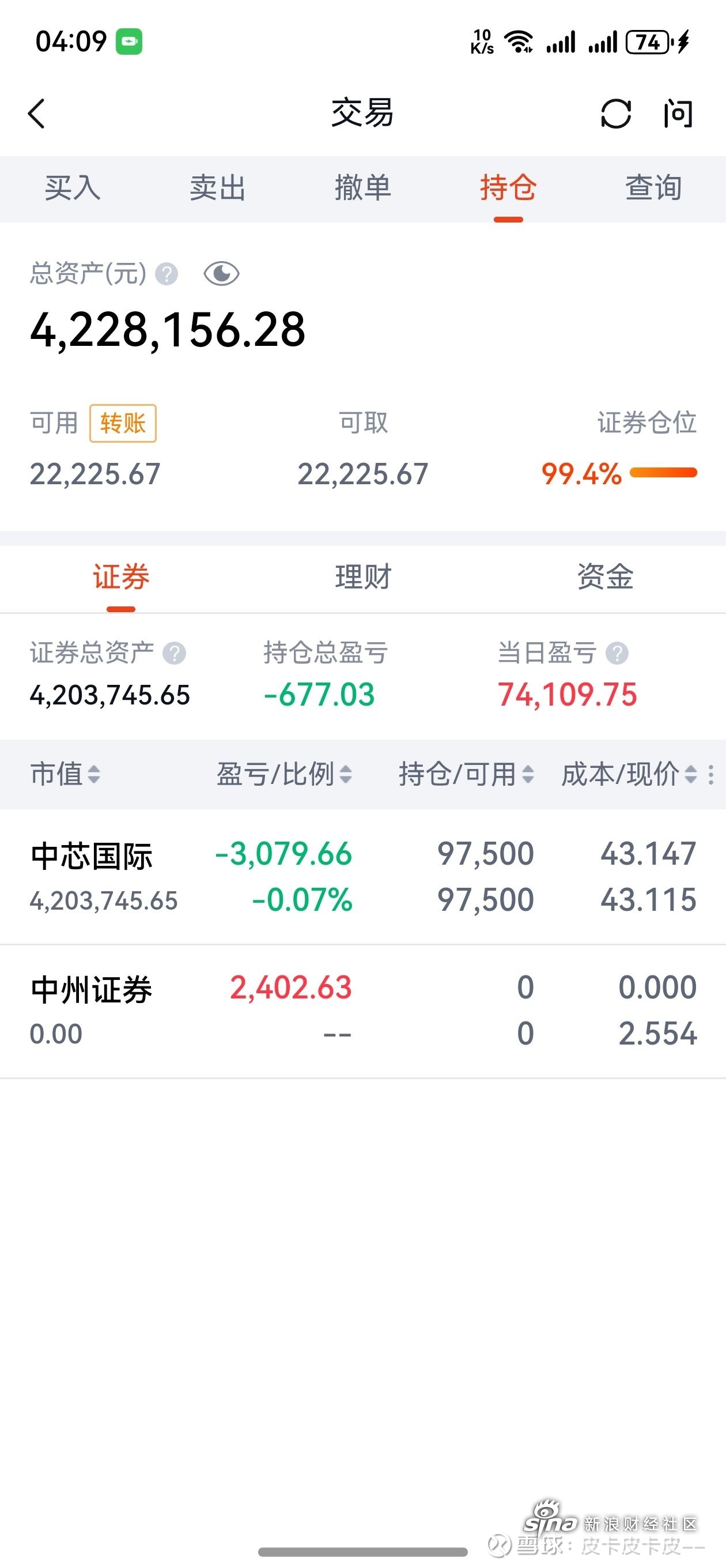This screenshot has width=726, height=1568.
Task: Select the 证券 sub-tab
Action: pyautogui.click(x=121, y=577)
